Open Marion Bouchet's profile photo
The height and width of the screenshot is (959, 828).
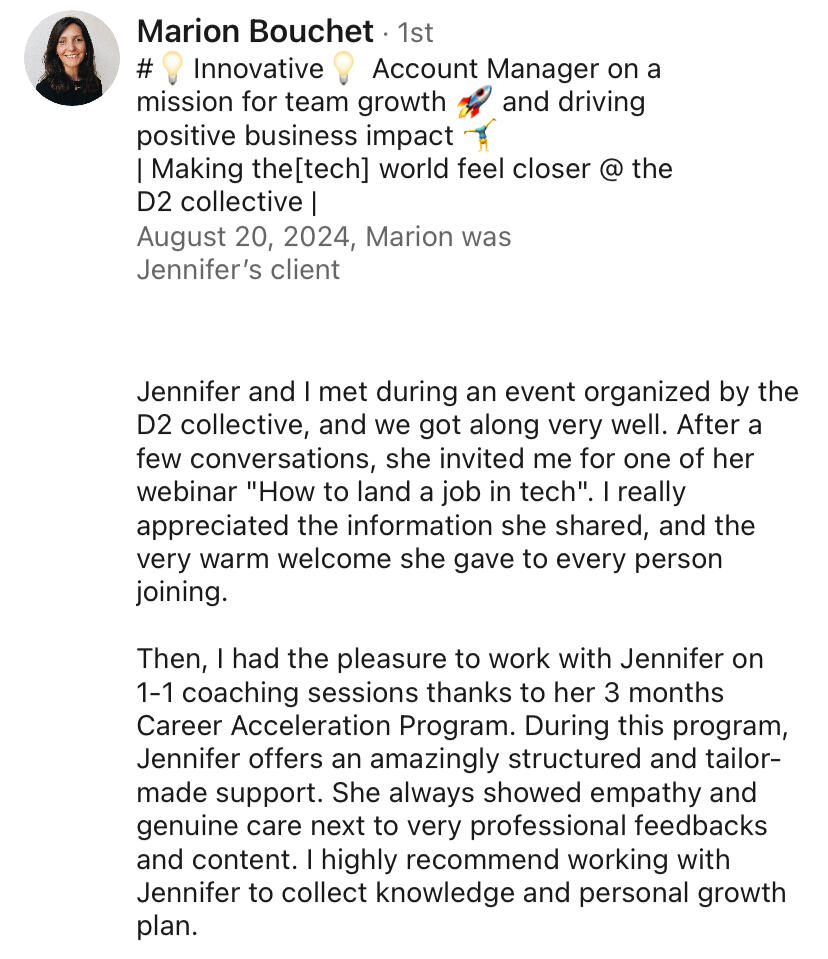(72, 59)
